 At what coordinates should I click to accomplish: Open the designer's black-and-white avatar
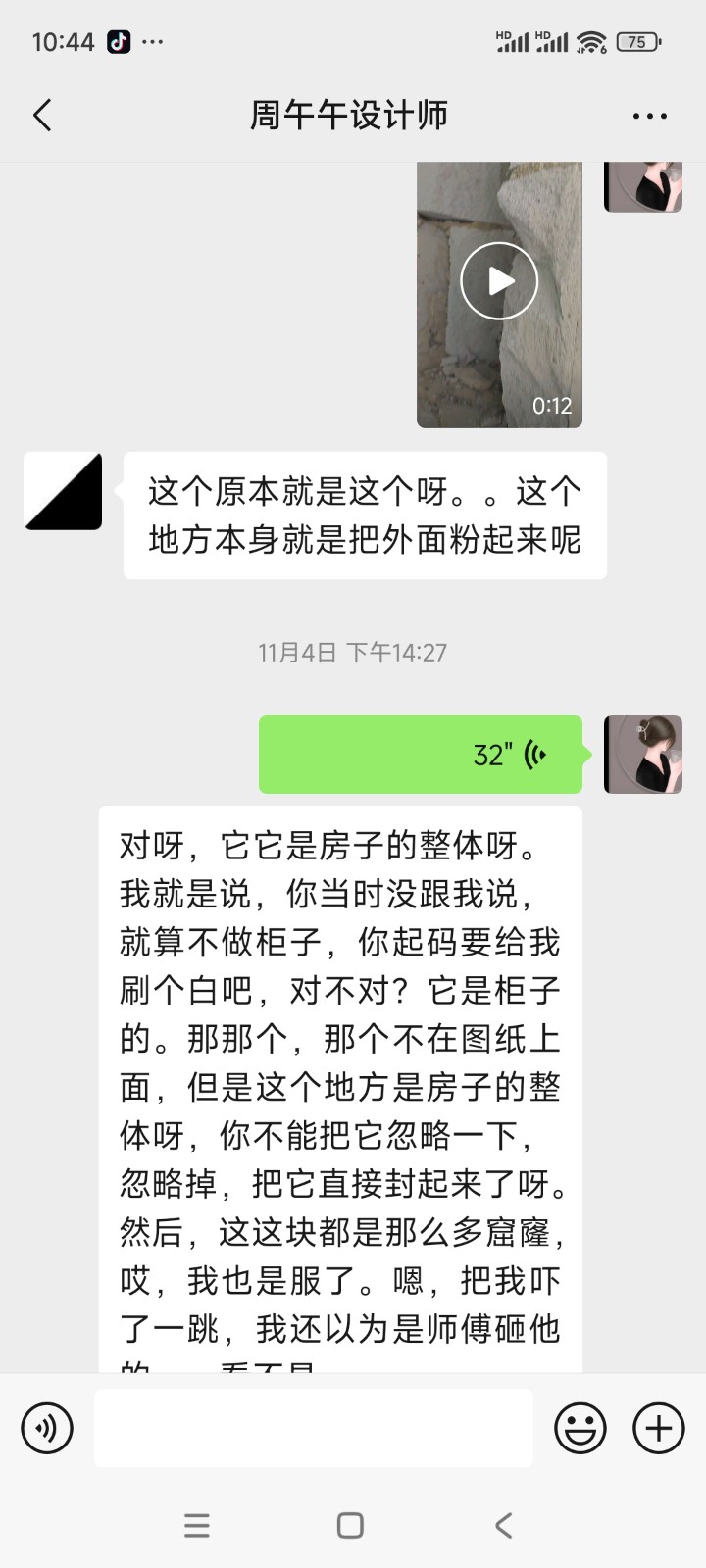click(x=63, y=491)
